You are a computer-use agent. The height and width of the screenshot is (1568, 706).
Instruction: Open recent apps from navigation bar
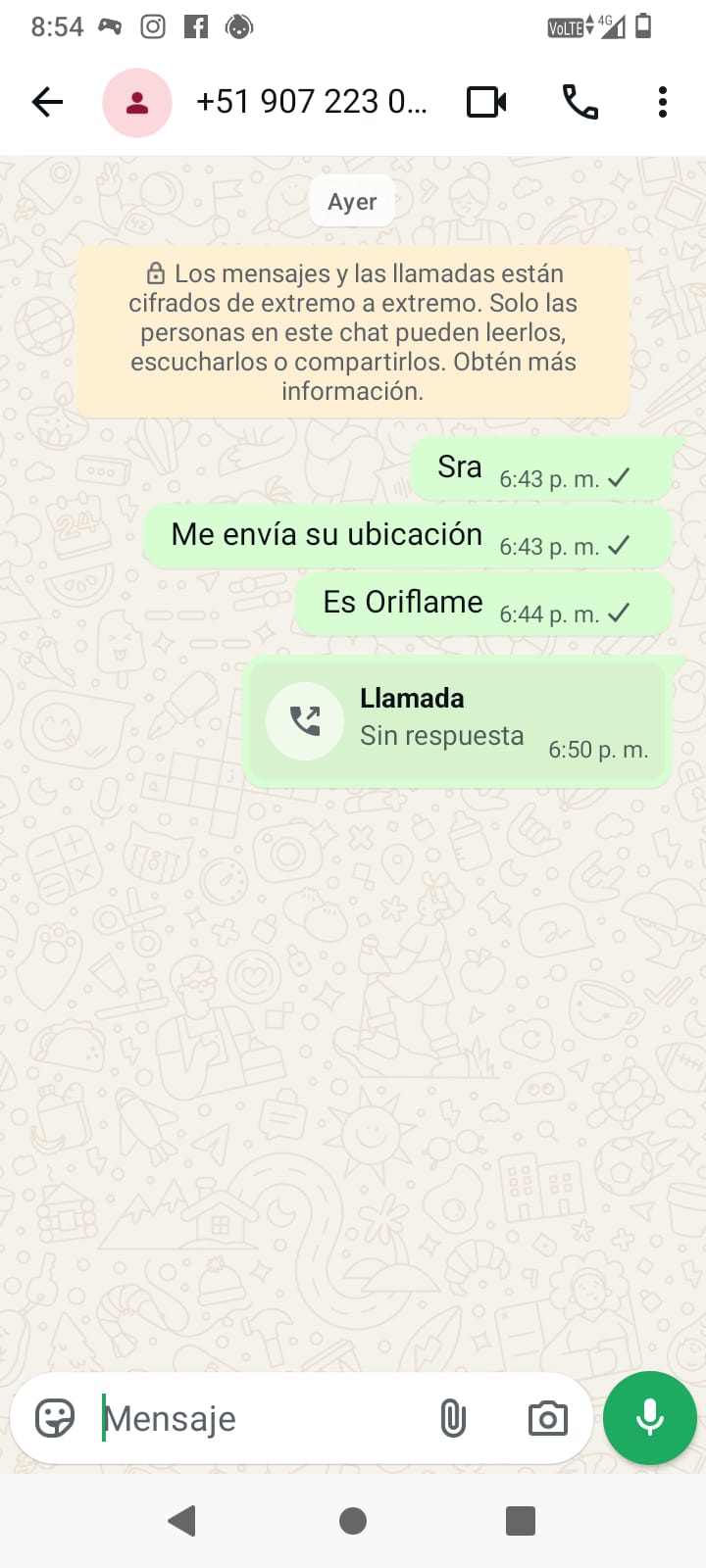click(x=521, y=1521)
